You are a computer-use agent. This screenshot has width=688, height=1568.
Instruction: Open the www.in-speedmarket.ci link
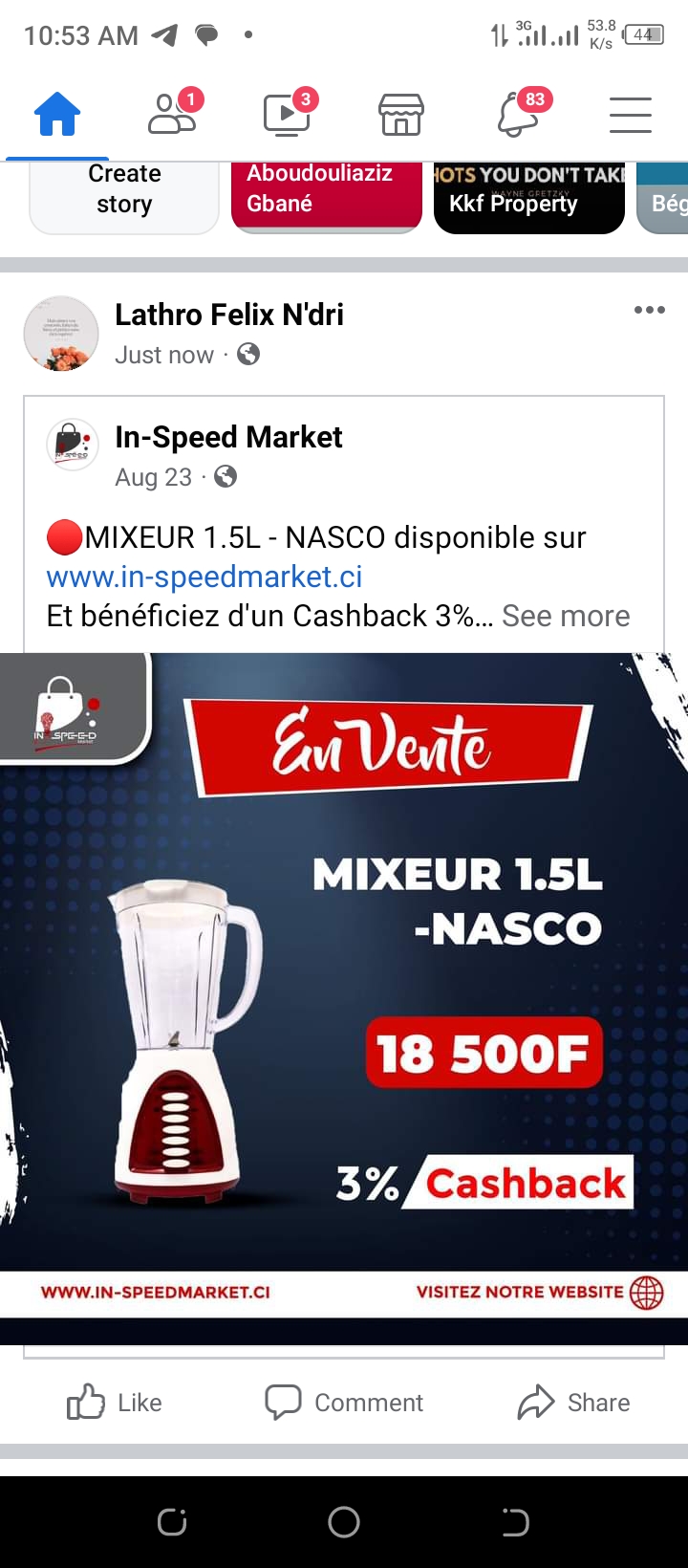[204, 577]
